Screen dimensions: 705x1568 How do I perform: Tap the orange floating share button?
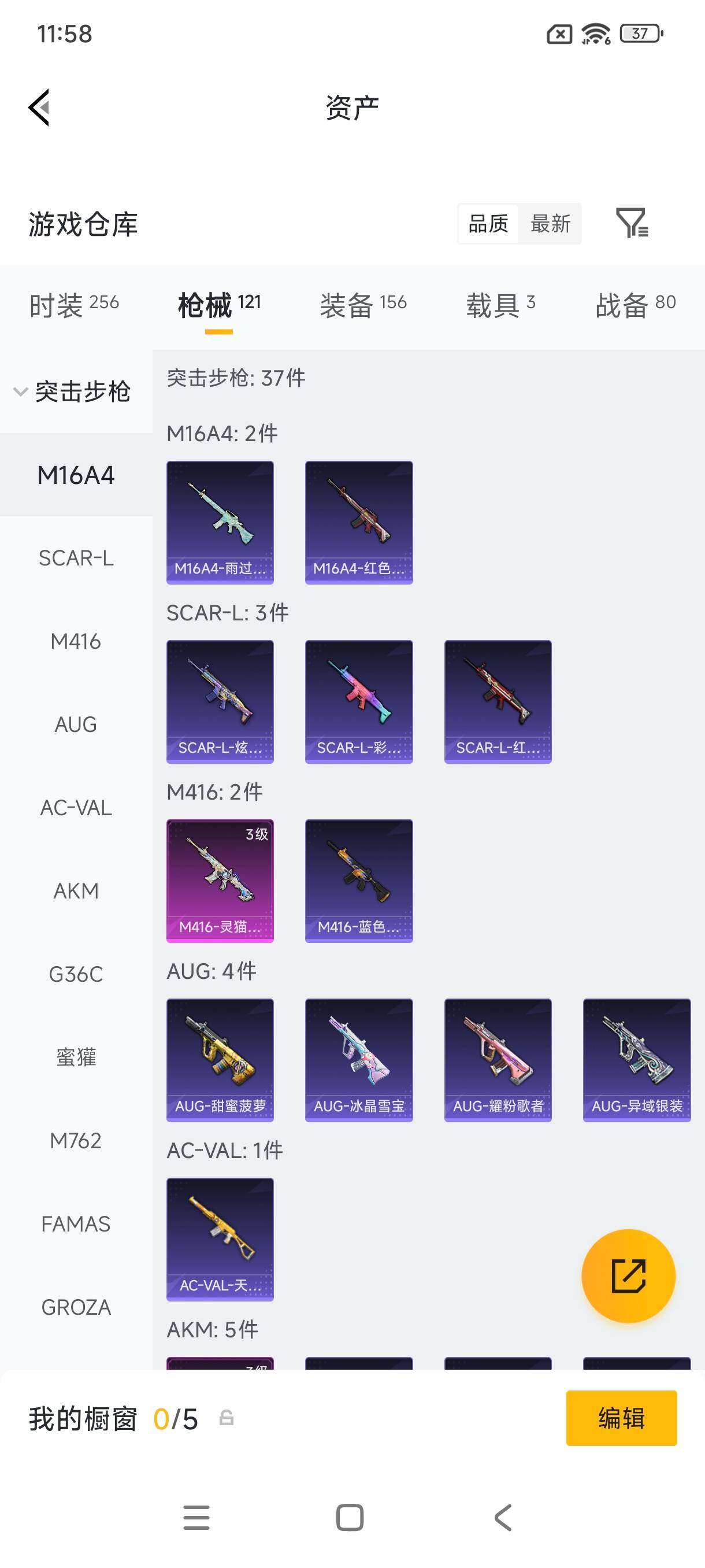(x=628, y=1276)
